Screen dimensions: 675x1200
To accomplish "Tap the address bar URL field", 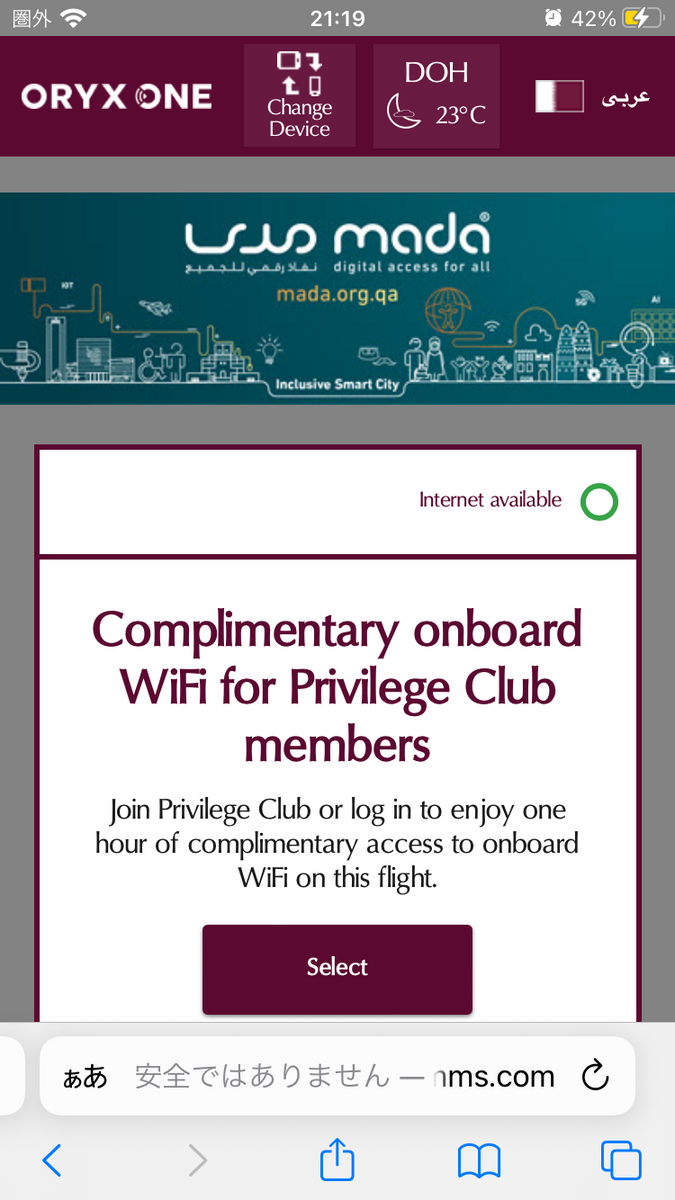I will [344, 1076].
